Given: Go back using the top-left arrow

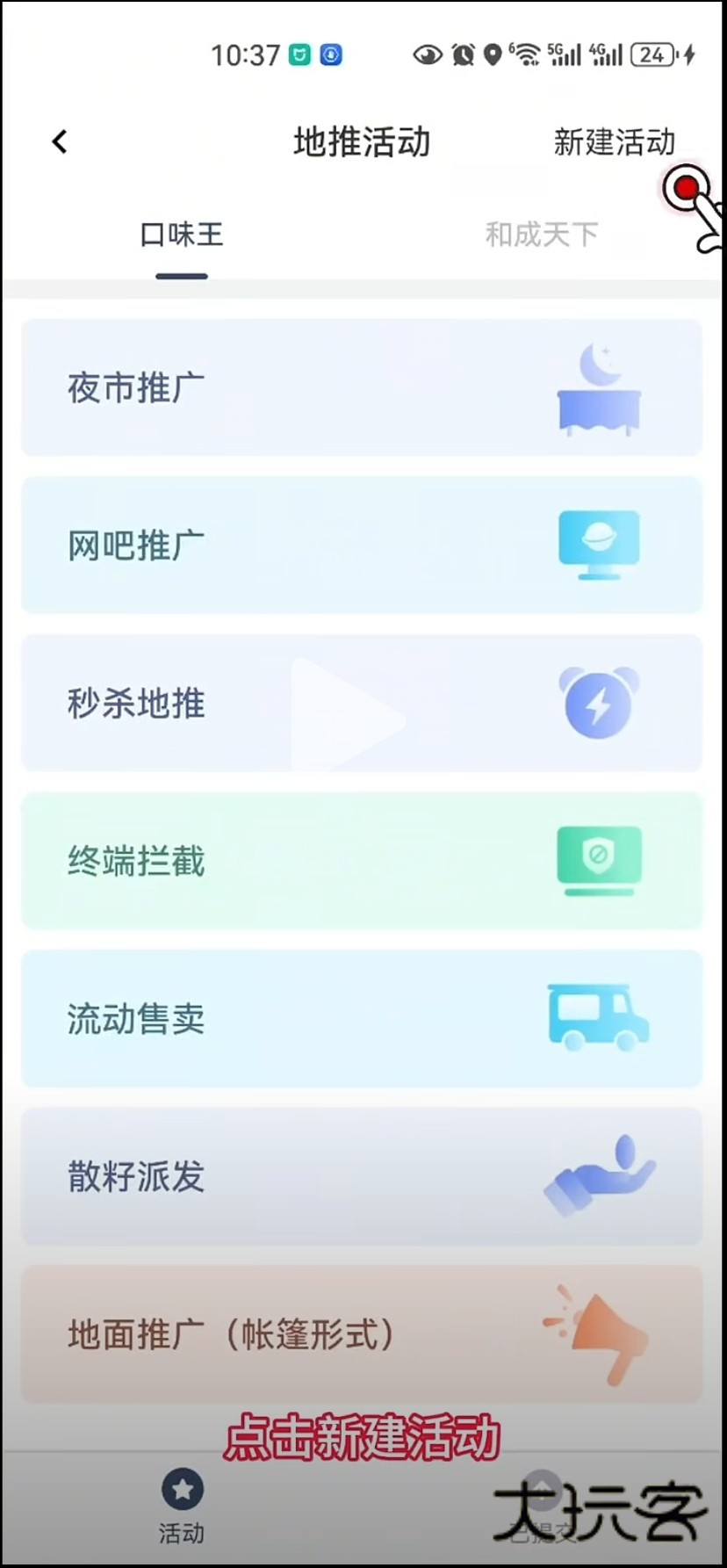Looking at the screenshot, I should click(60, 142).
